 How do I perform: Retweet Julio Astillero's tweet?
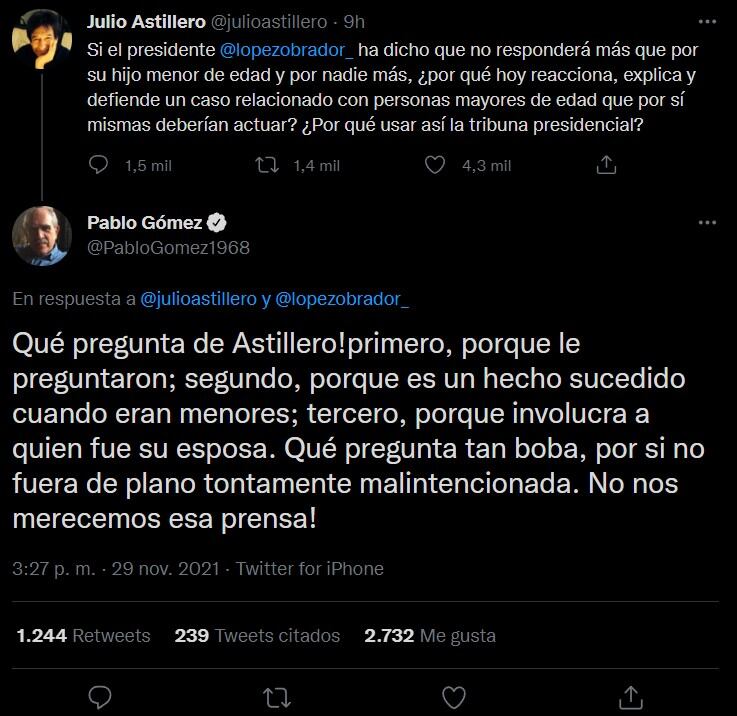click(268, 165)
